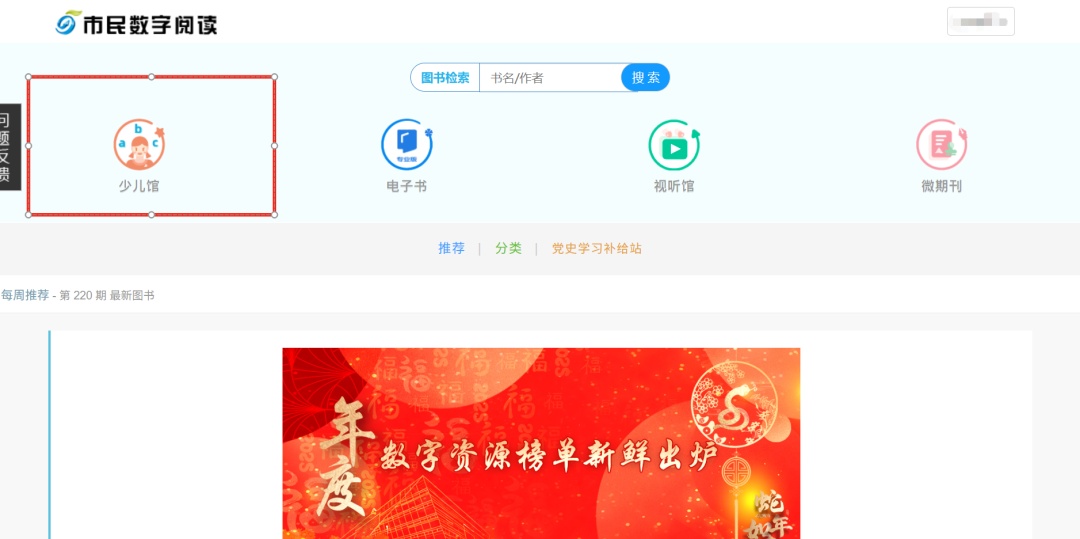Open the 视听馆 audio-visual section

click(674, 156)
